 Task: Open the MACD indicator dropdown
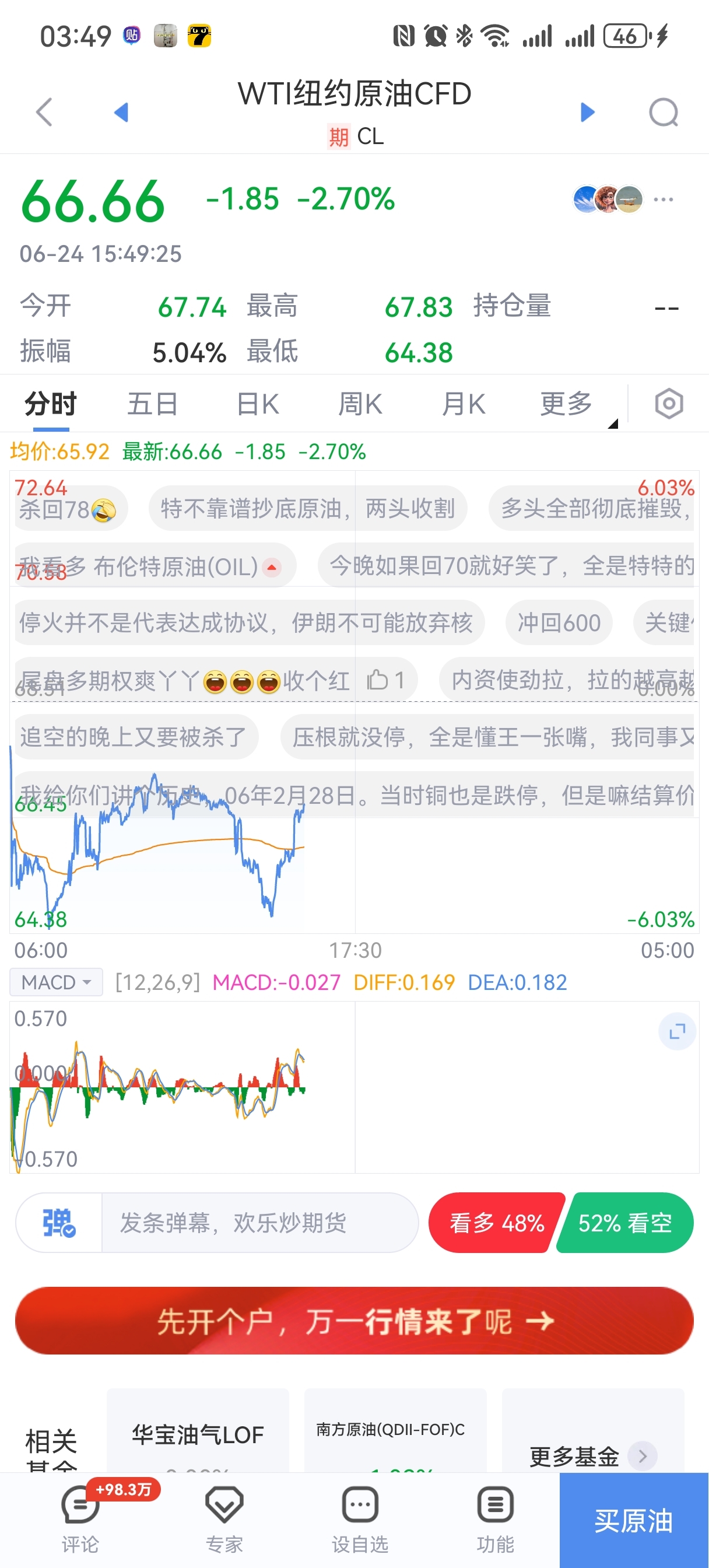point(56,982)
